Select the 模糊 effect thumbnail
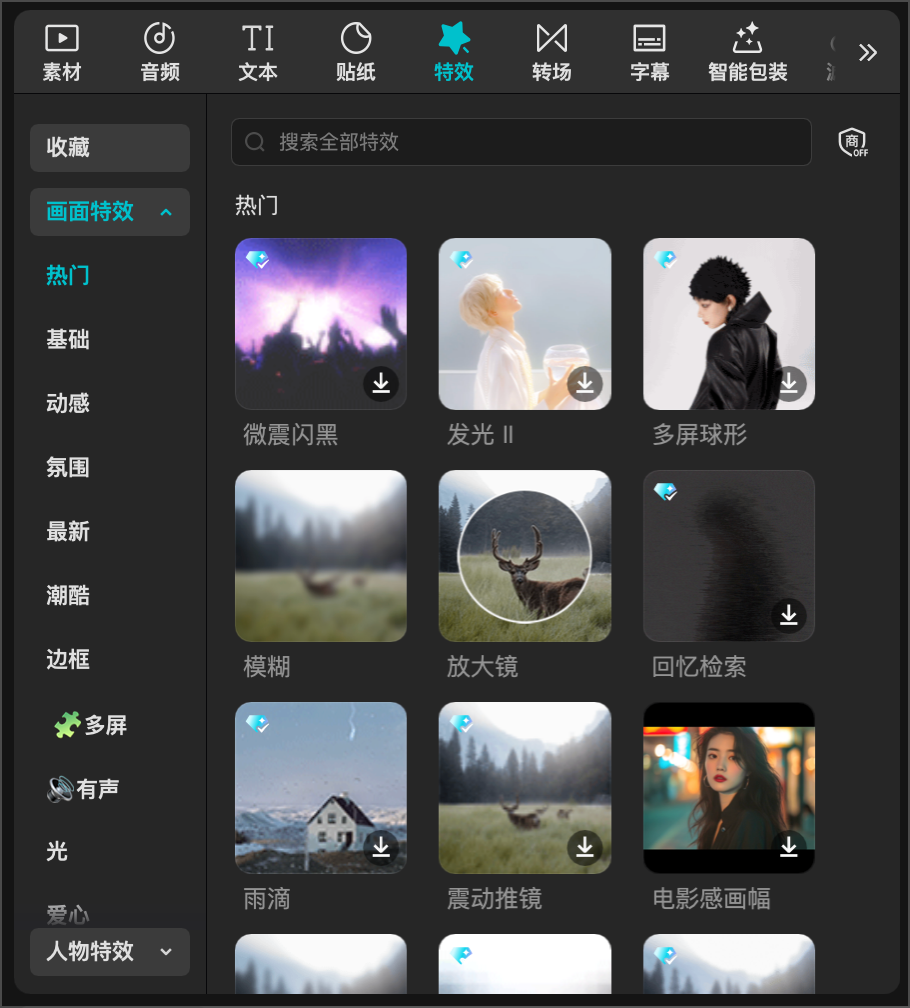This screenshot has height=1008, width=910. pos(321,555)
